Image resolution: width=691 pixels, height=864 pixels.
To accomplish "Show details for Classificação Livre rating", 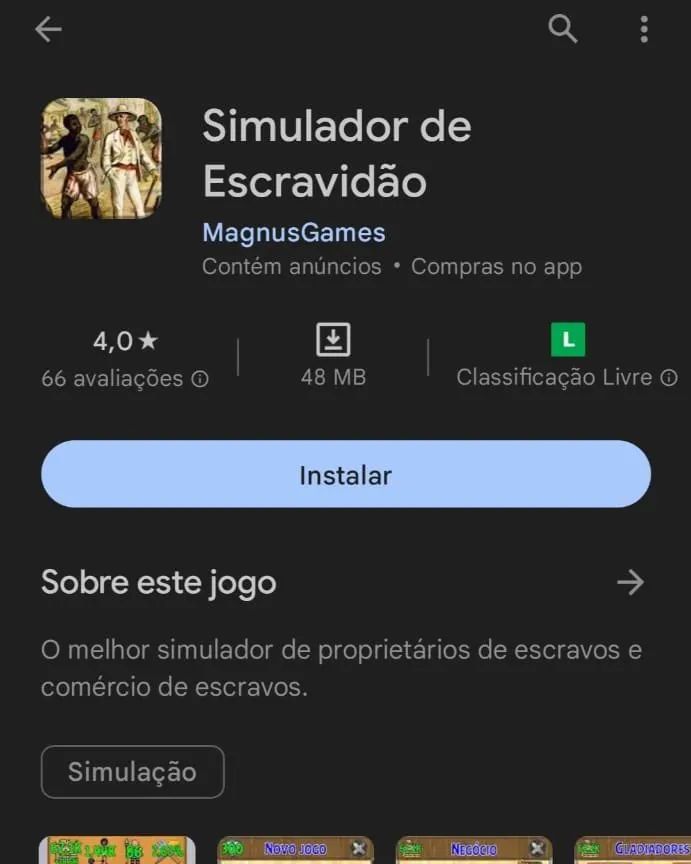I will (x=669, y=378).
